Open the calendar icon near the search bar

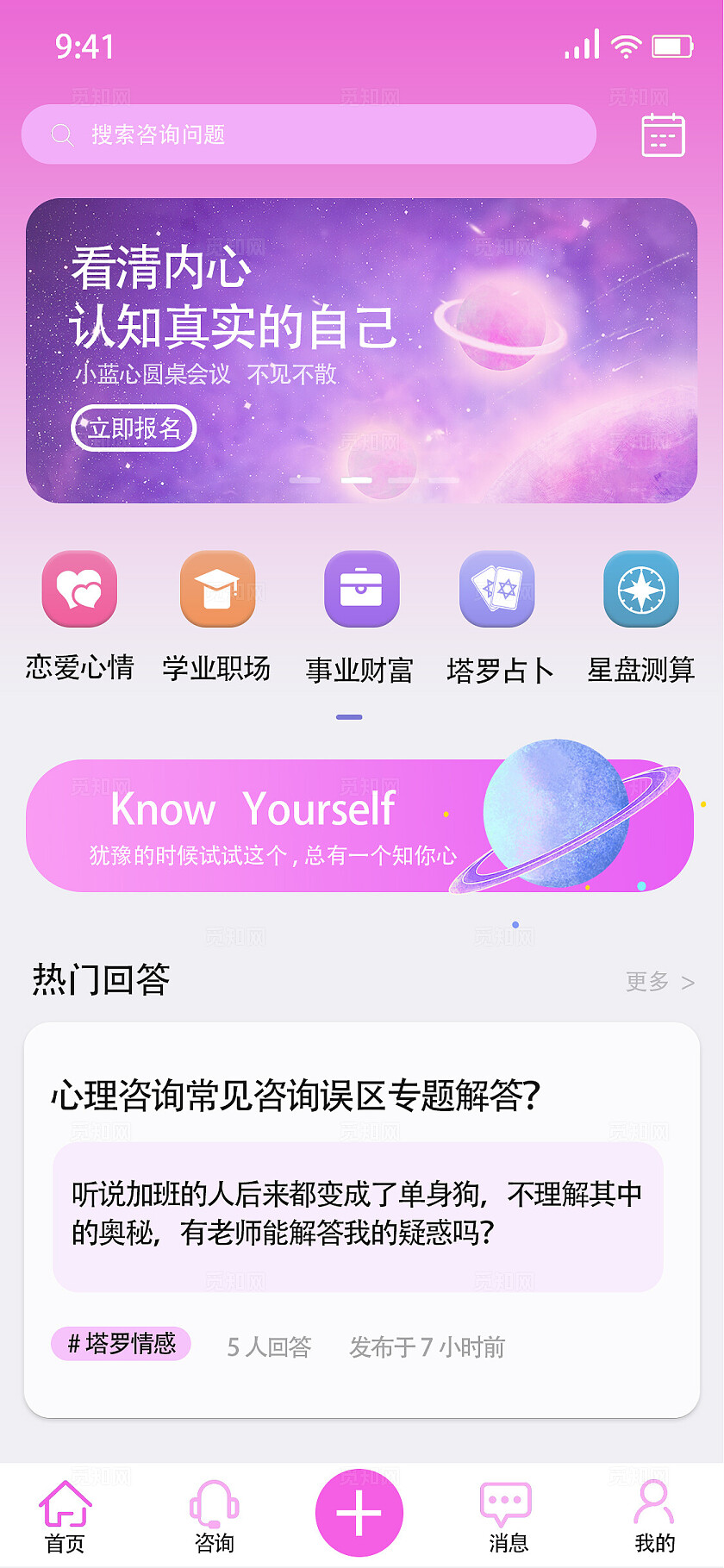click(661, 134)
